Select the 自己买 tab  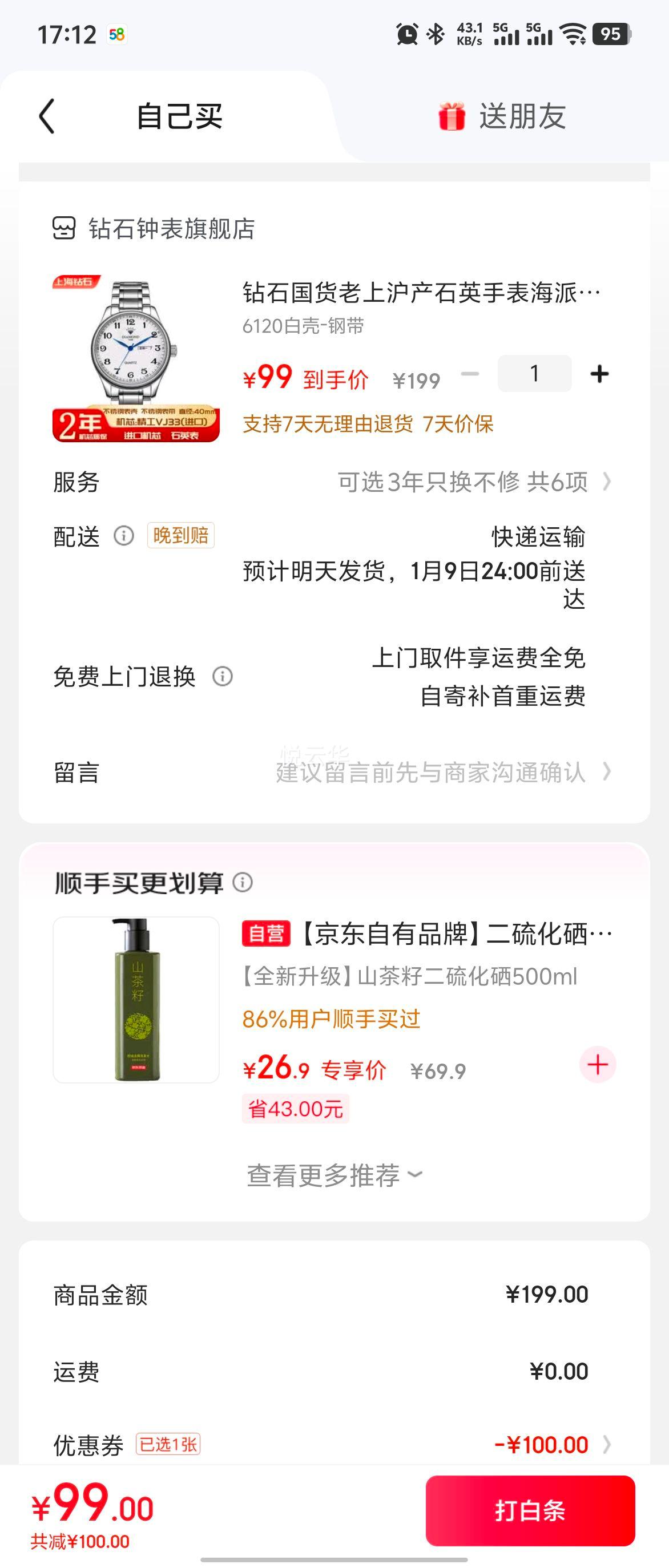[179, 116]
